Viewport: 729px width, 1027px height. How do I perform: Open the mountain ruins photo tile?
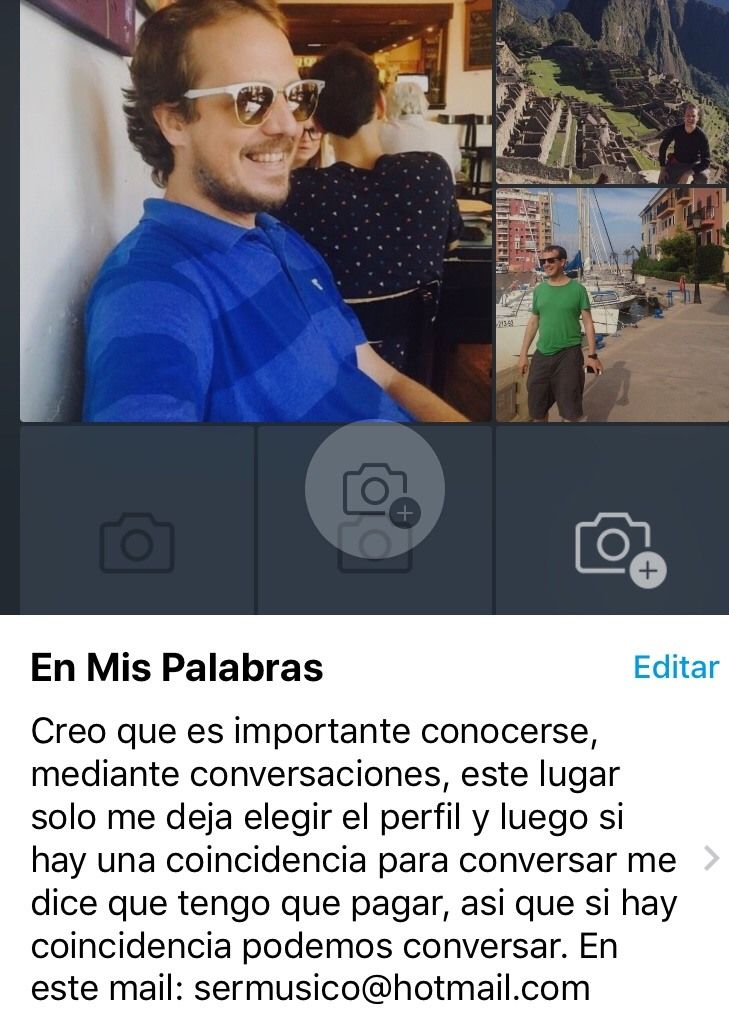coord(612,92)
